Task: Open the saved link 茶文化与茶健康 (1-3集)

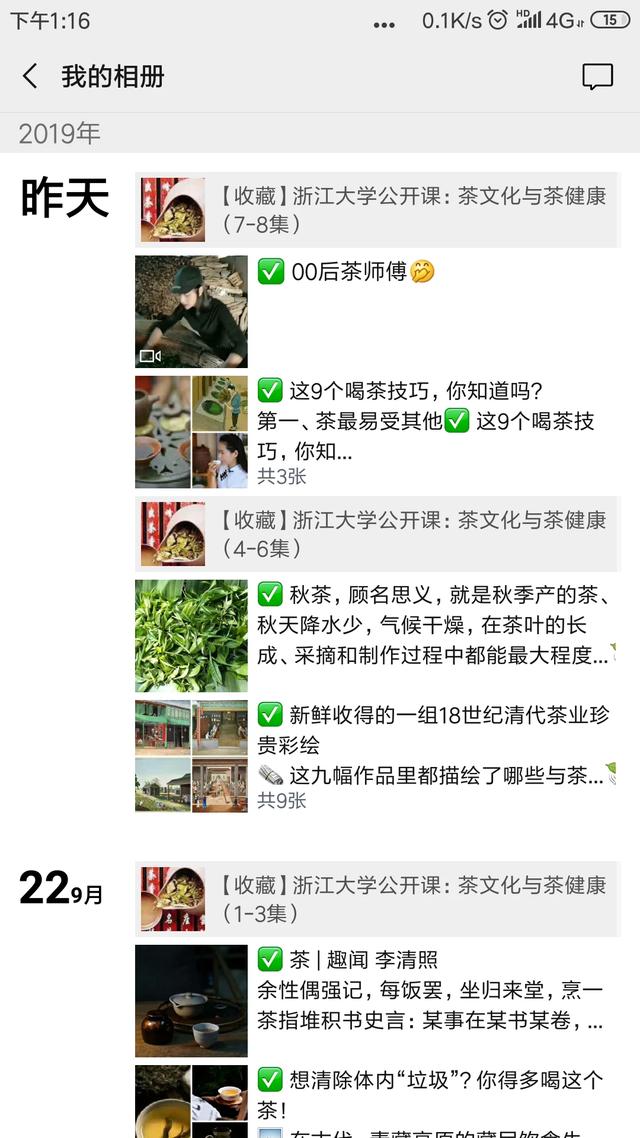Action: (378, 899)
